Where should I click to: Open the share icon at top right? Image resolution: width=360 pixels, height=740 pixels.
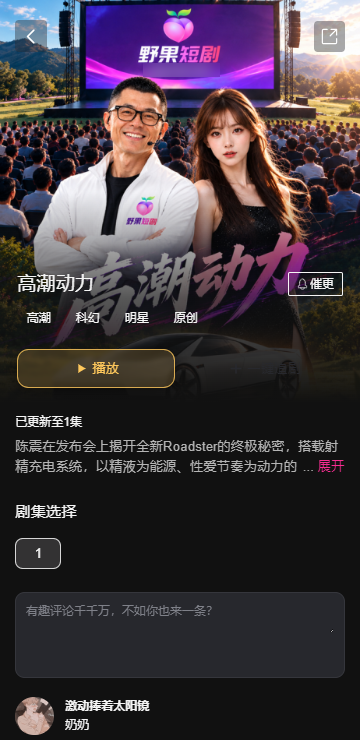tap(329, 36)
